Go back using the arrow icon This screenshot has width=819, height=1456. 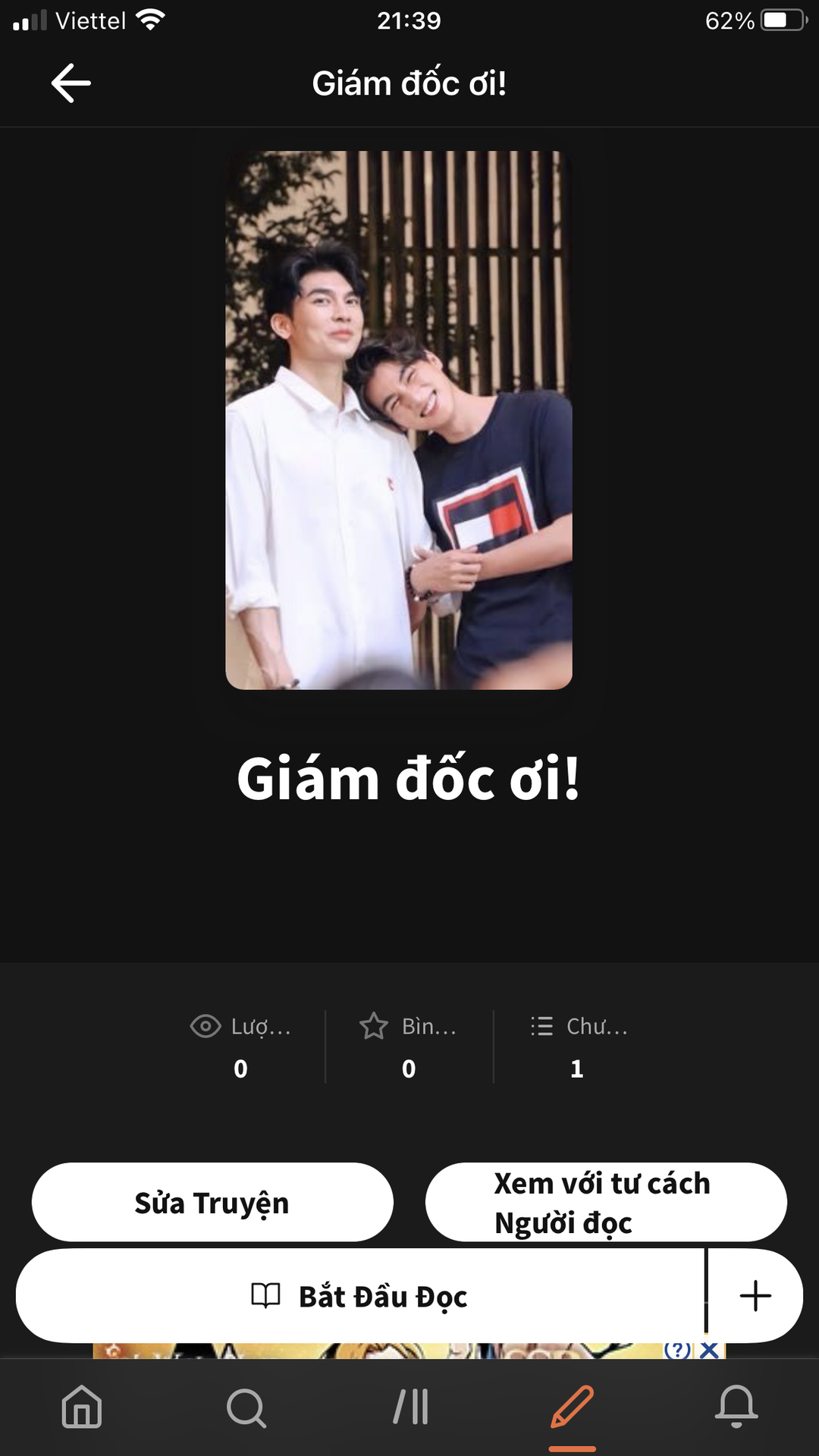(71, 83)
